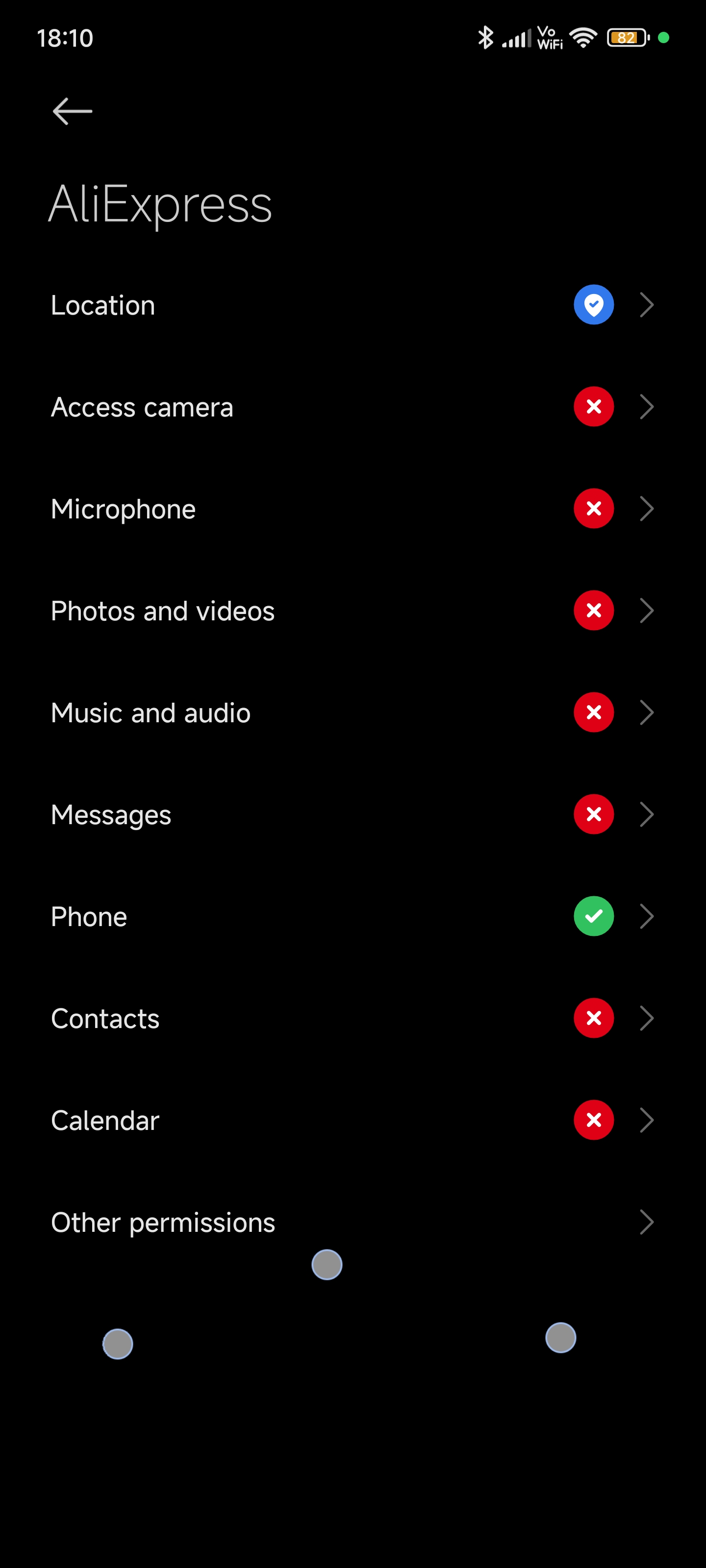Open Photos and videos permission

tap(352, 611)
